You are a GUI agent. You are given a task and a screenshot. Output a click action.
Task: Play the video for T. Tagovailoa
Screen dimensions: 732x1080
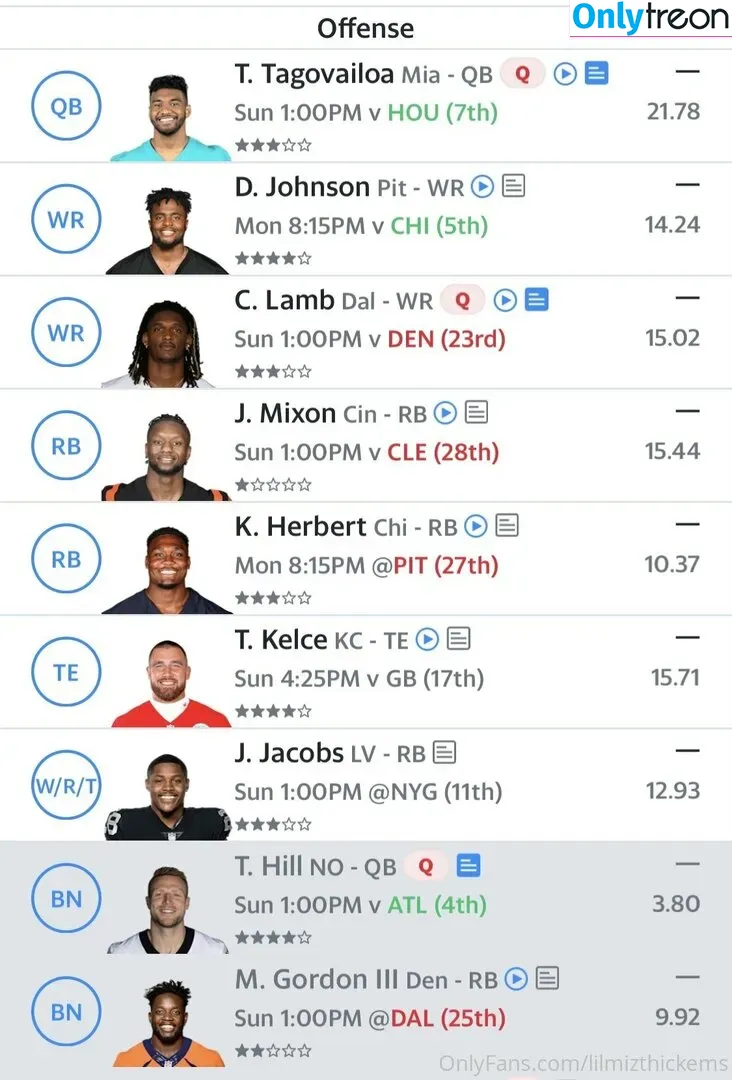[x=565, y=73]
